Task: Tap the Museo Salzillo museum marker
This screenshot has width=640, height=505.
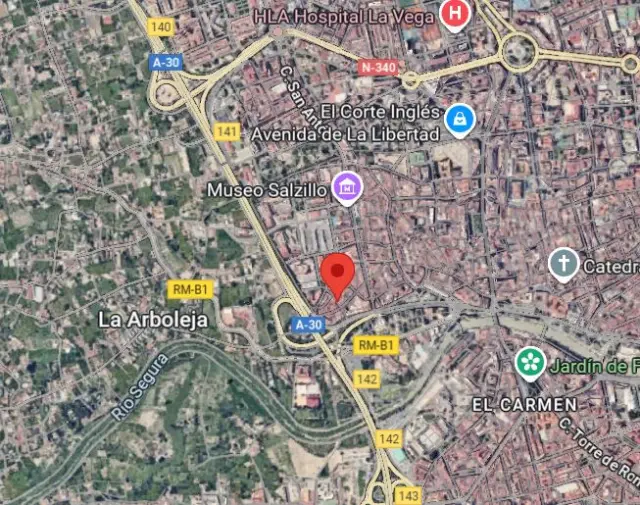Action: (x=347, y=187)
